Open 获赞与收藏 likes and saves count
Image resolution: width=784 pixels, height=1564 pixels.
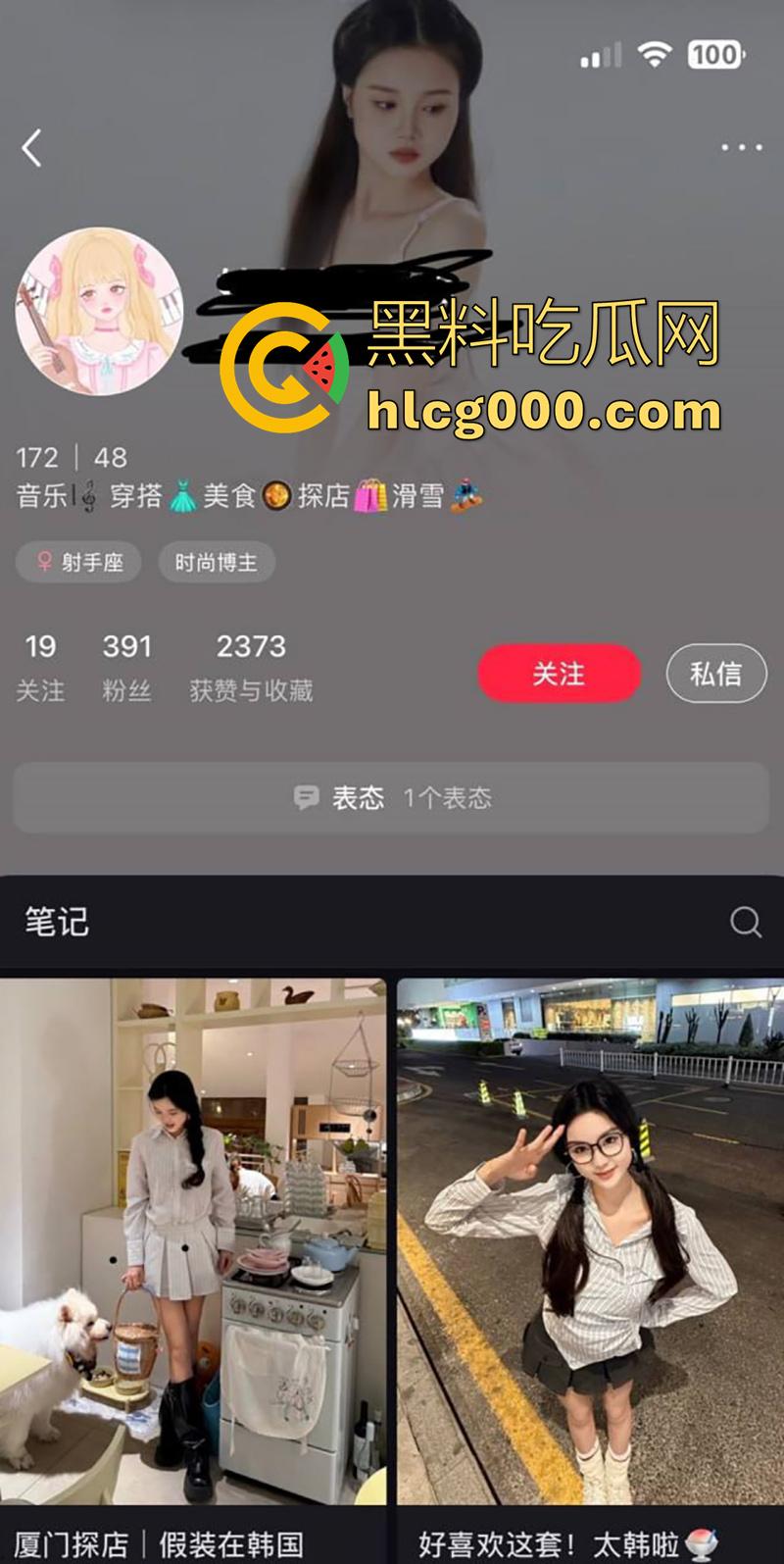tap(251, 667)
